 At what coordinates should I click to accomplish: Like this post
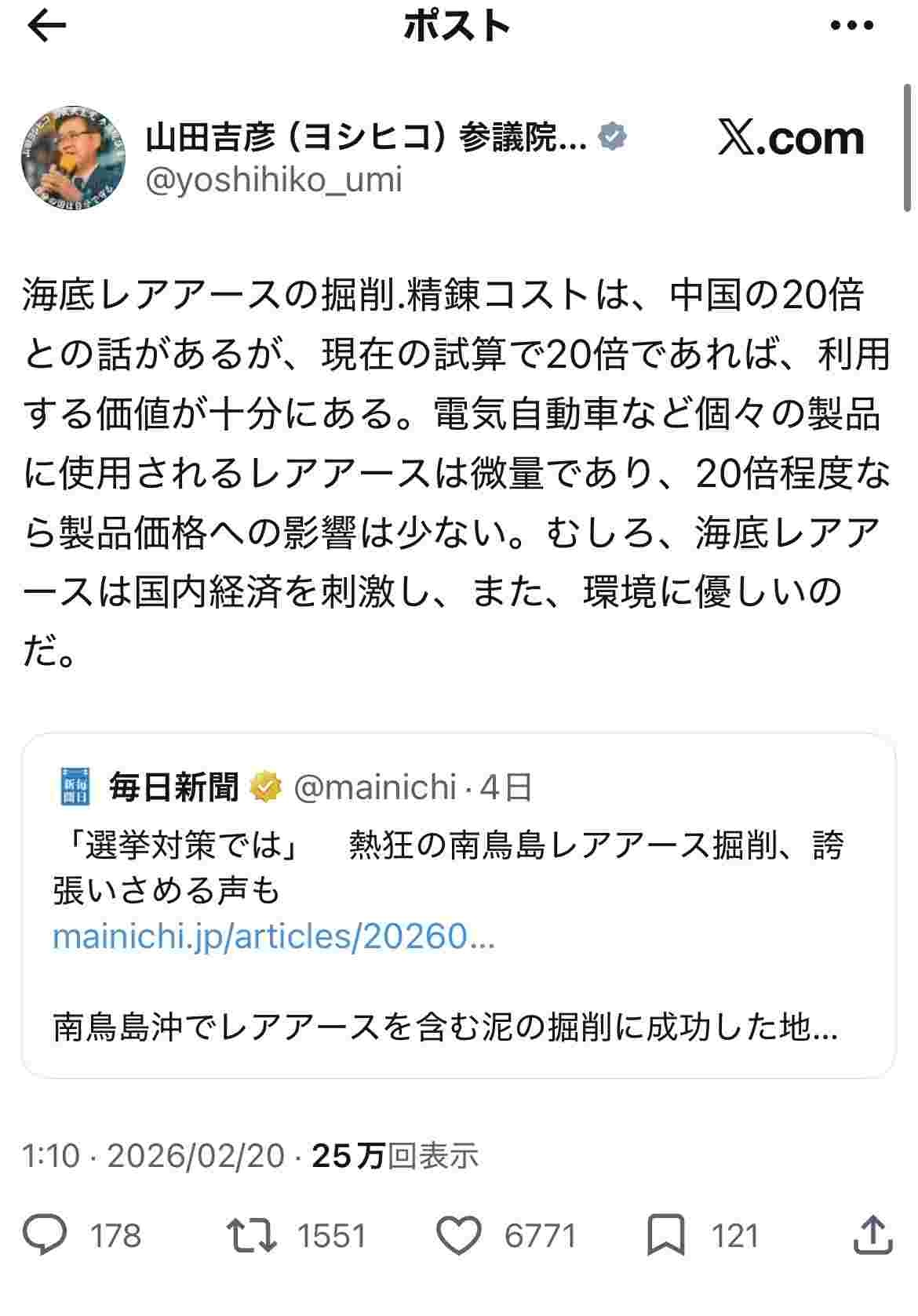pos(458,1236)
